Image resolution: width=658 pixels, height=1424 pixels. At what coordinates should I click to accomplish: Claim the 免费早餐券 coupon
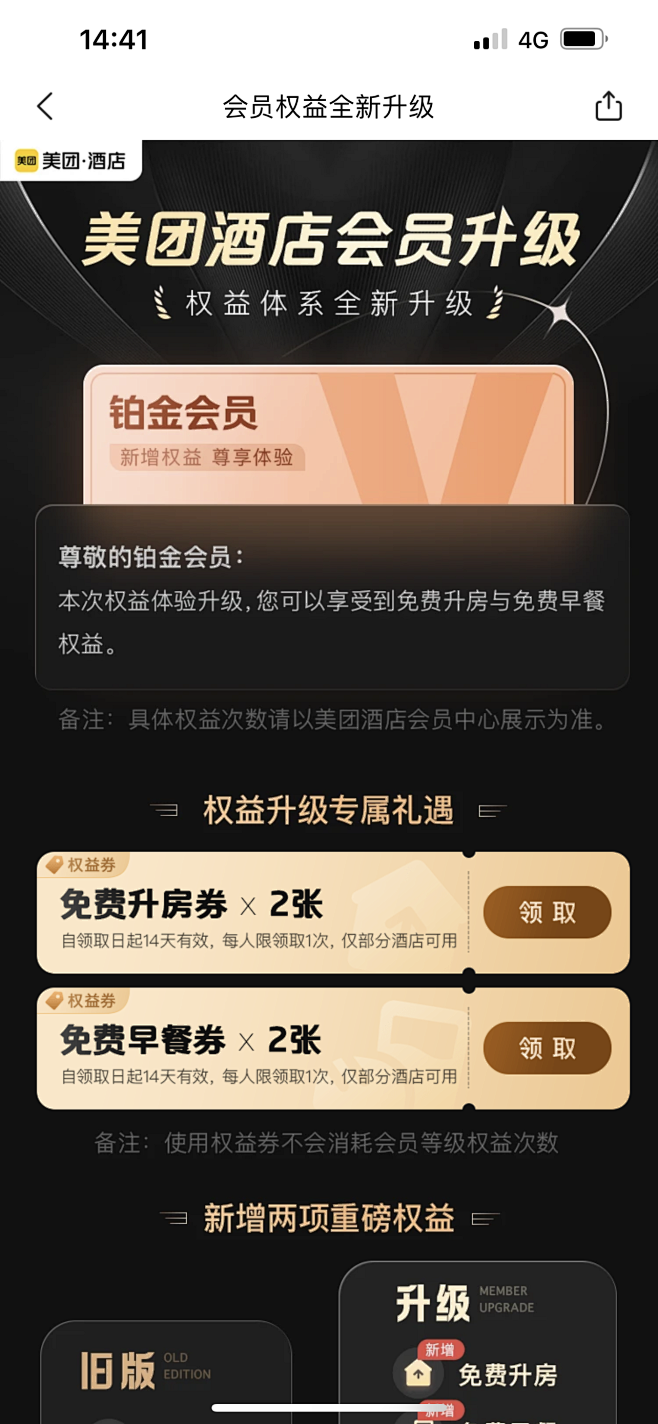click(547, 1048)
